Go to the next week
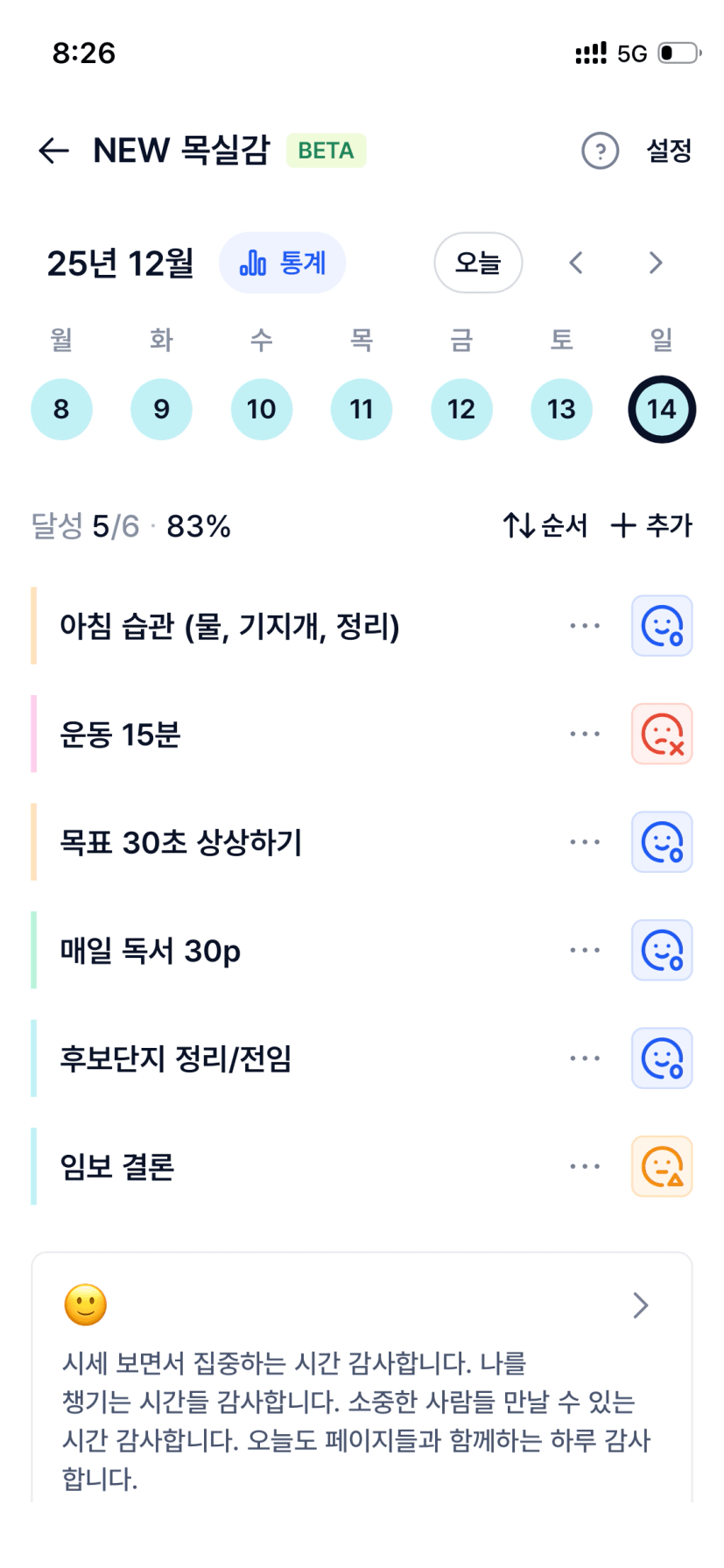 656,263
